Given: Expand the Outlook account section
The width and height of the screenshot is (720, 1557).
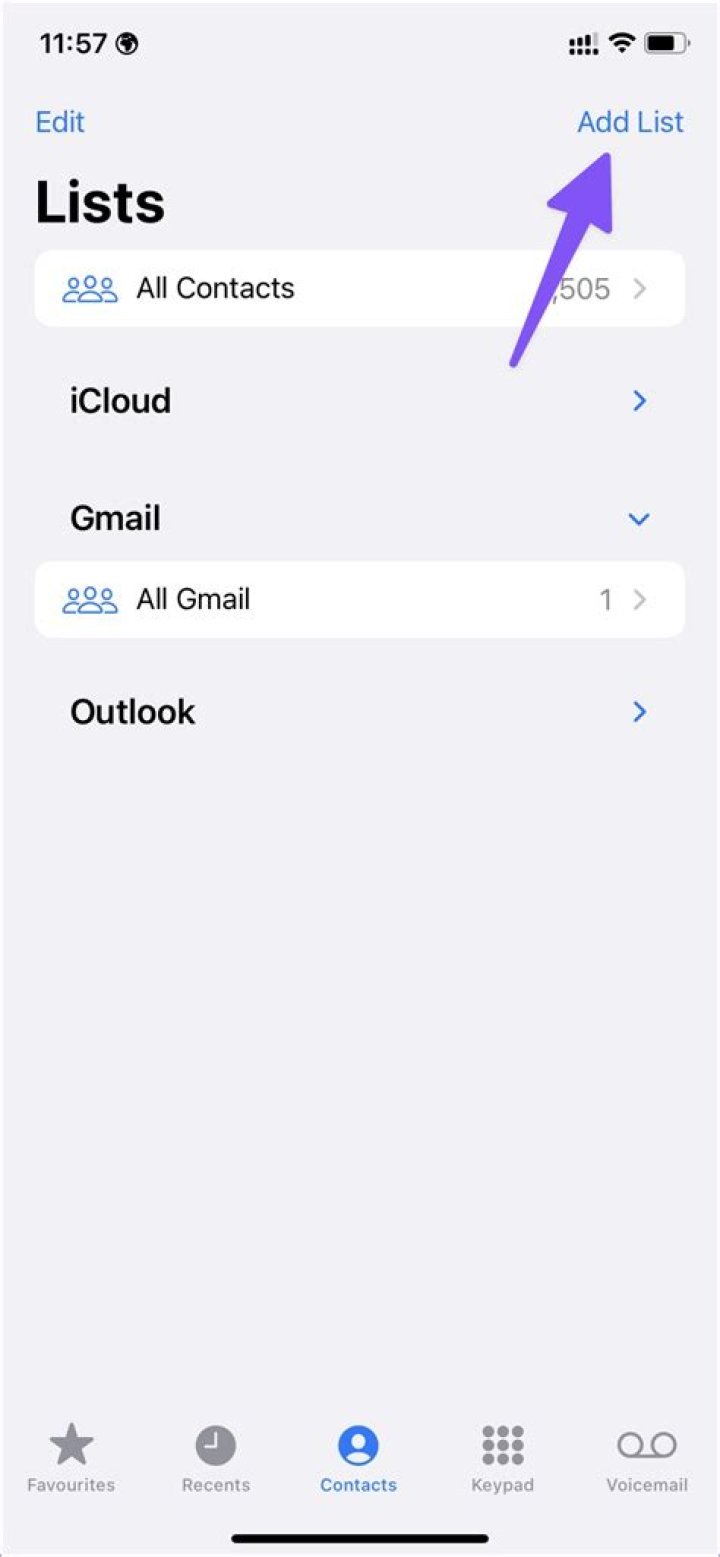Looking at the screenshot, I should [x=641, y=711].
